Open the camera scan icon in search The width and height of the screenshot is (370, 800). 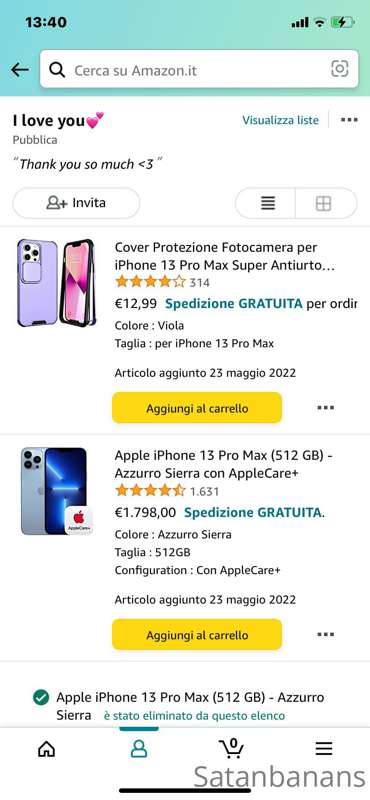click(339, 69)
